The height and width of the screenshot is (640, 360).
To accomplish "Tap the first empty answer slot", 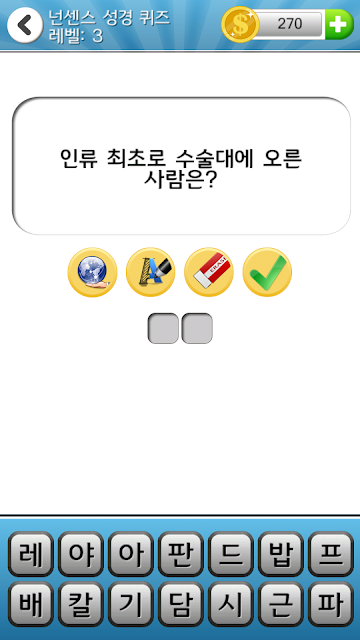I will [163, 328].
